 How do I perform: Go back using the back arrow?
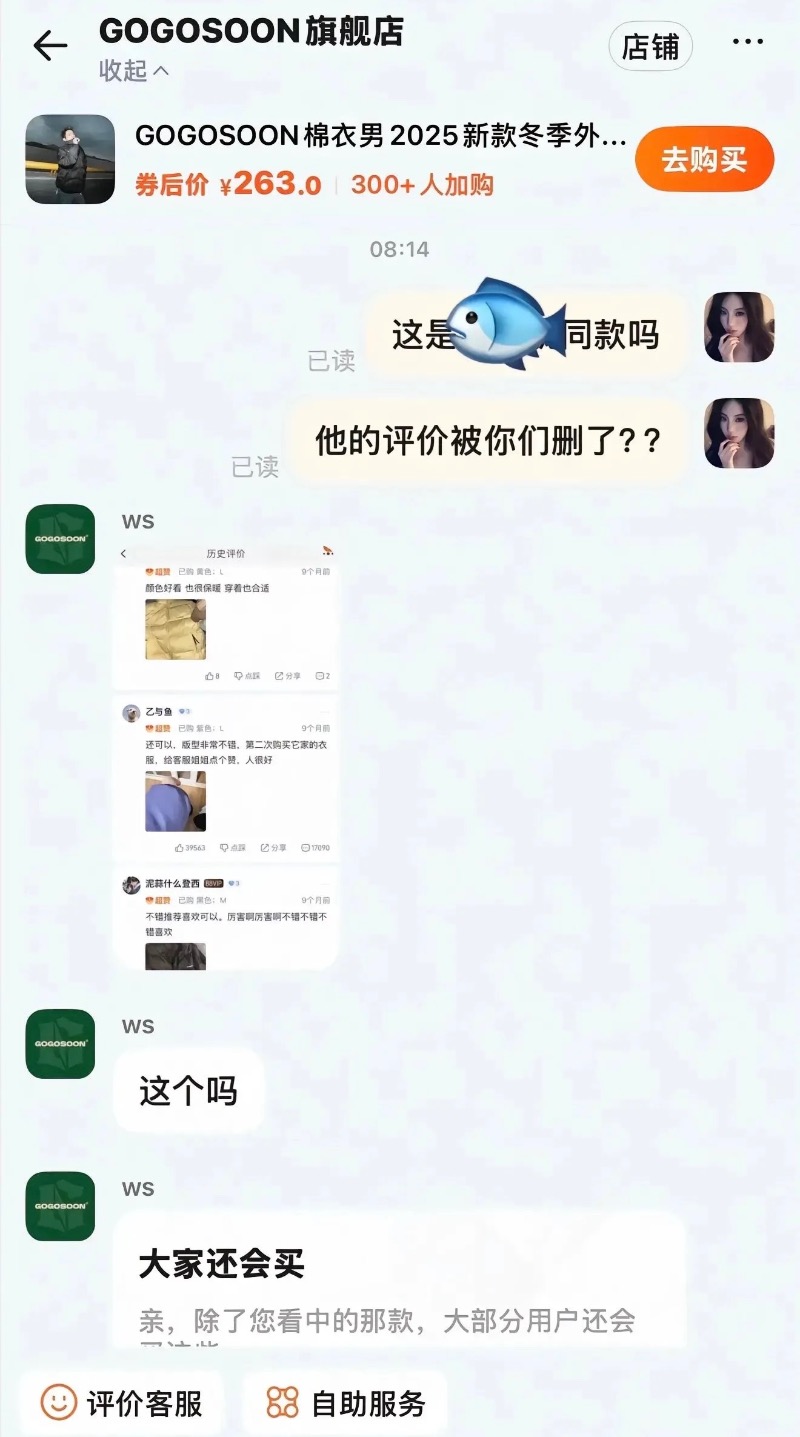point(50,45)
